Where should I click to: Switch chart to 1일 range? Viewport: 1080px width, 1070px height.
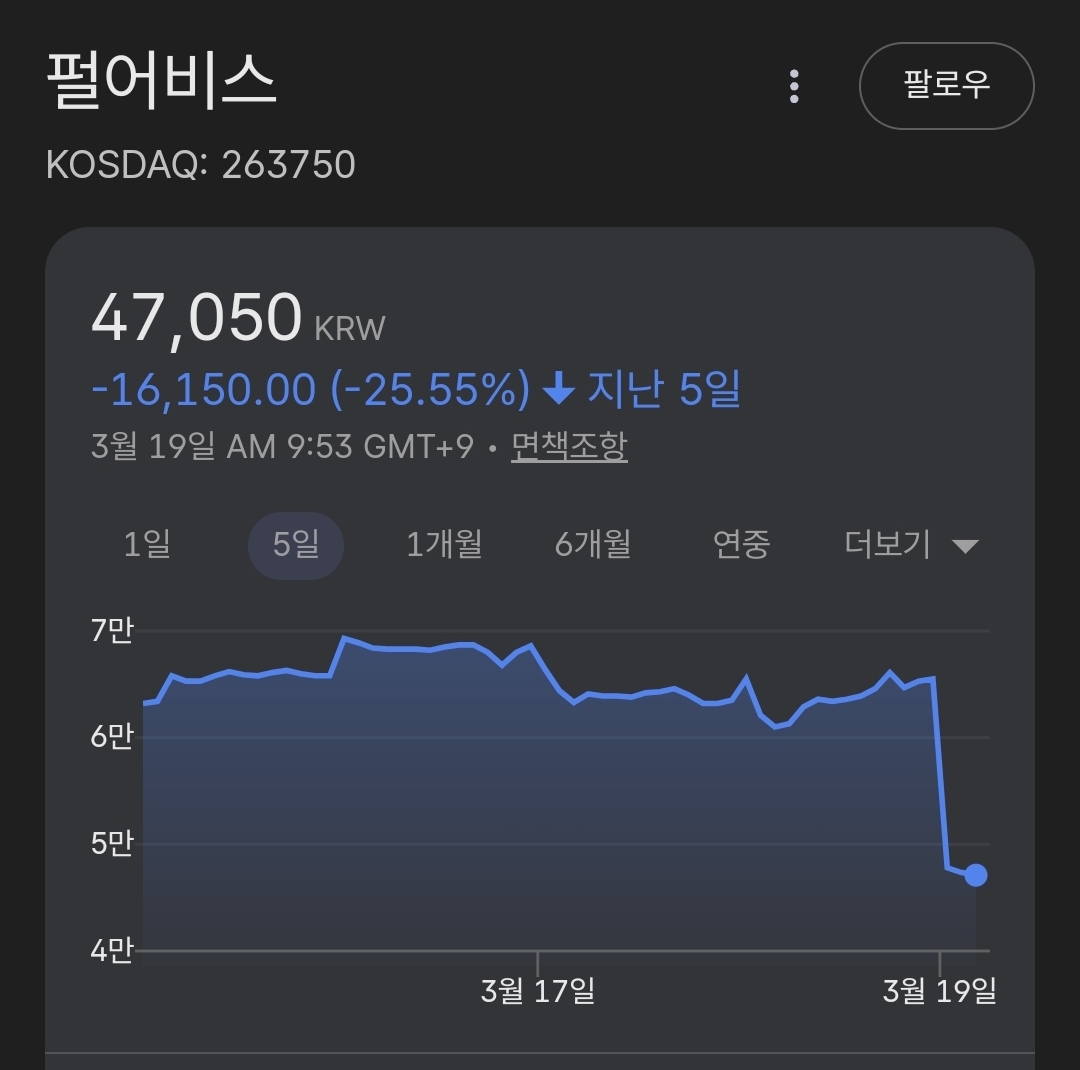click(x=147, y=545)
